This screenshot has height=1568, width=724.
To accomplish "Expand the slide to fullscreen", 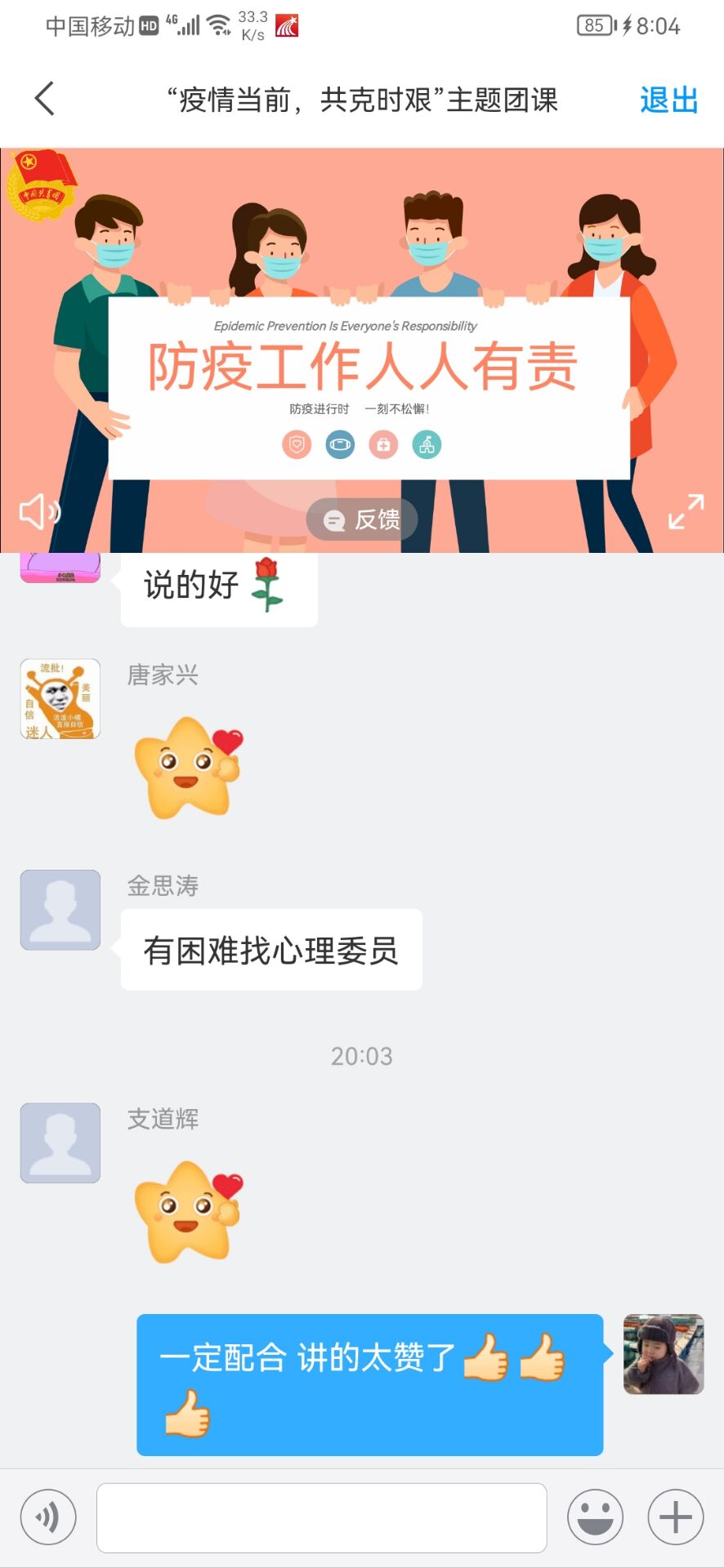I will (686, 512).
